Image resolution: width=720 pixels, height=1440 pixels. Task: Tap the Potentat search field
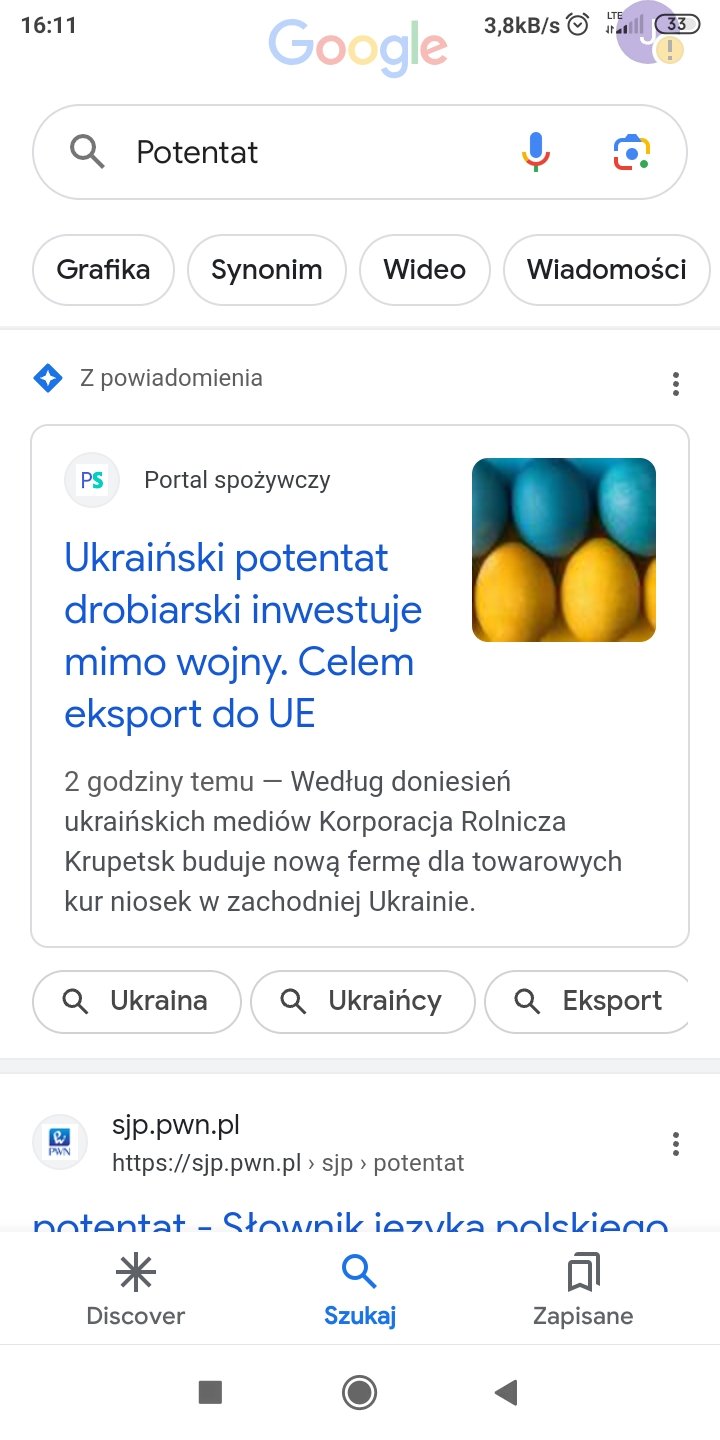(300, 152)
